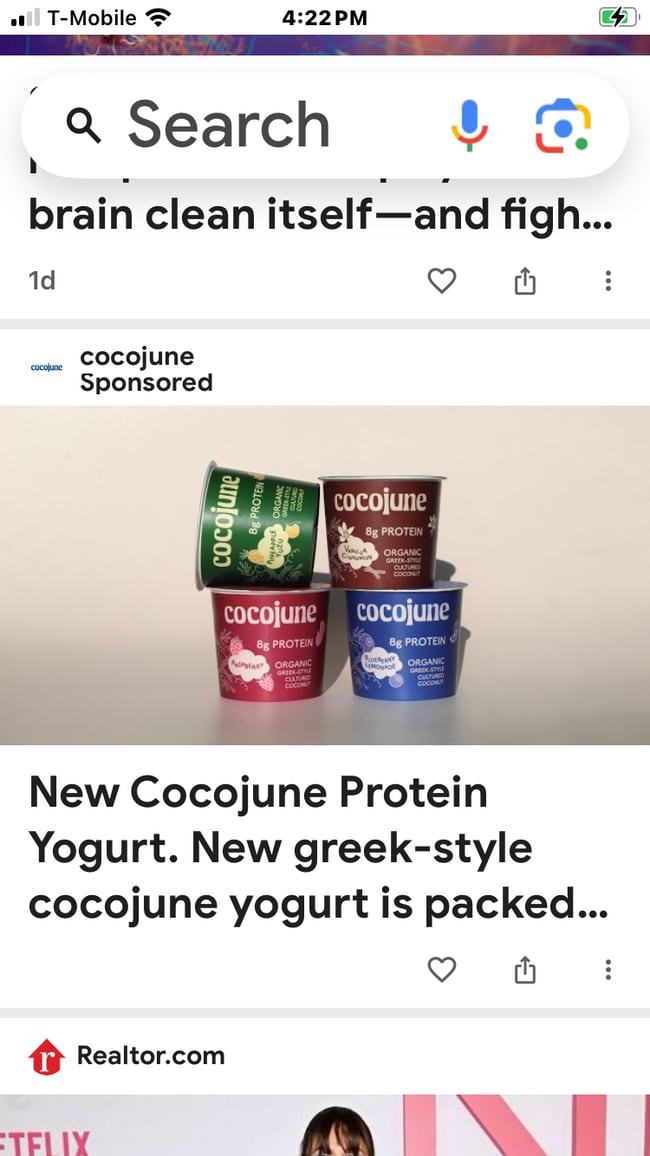
Task: Open the cocojune yogurt ad image
Action: coord(325,575)
